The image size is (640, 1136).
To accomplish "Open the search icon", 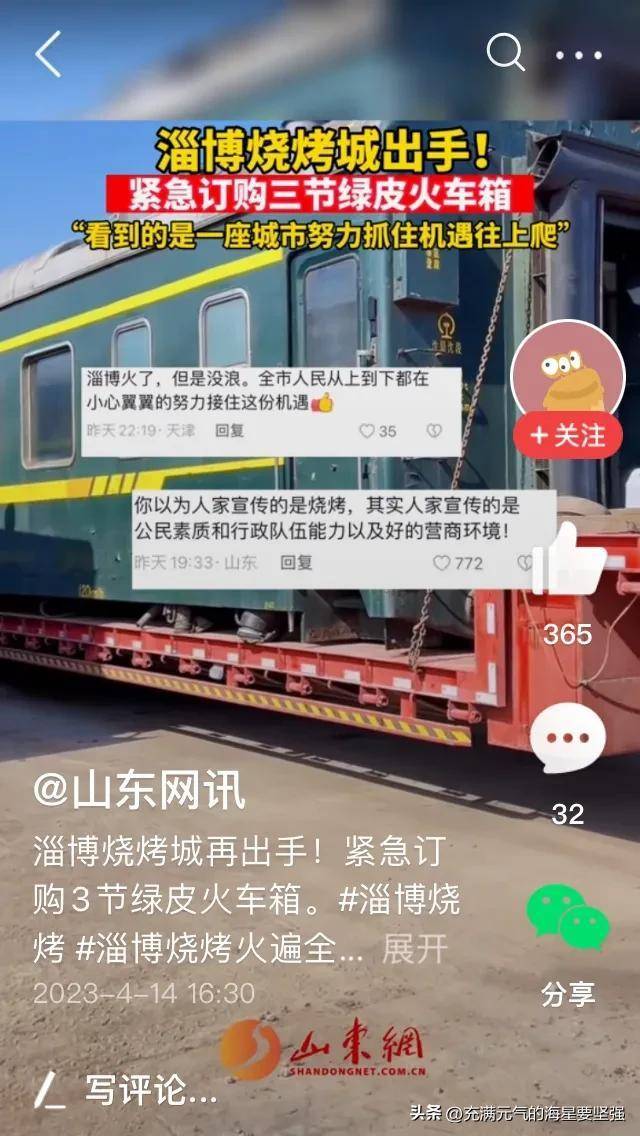I will click(x=505, y=53).
